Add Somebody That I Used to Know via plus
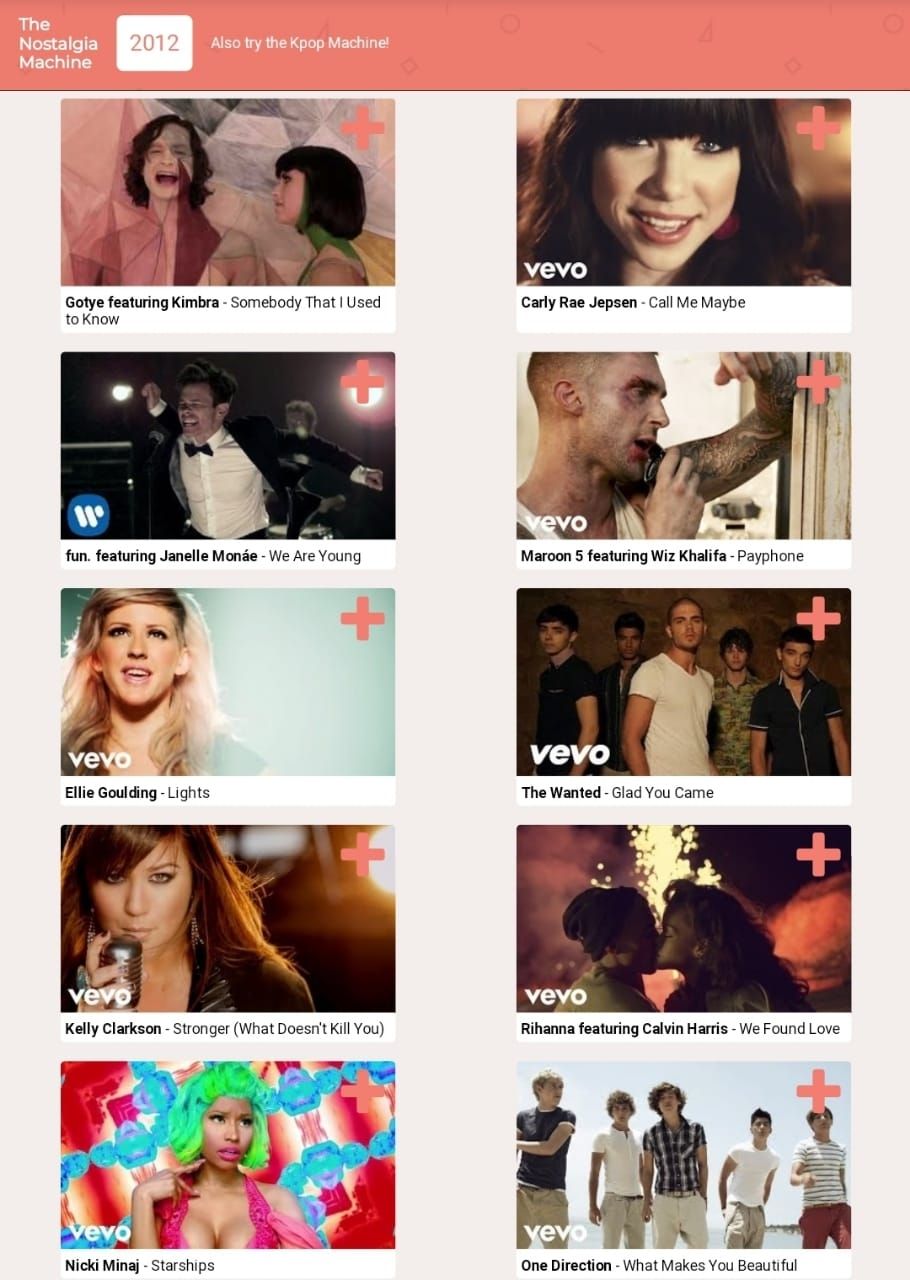 (x=362, y=128)
